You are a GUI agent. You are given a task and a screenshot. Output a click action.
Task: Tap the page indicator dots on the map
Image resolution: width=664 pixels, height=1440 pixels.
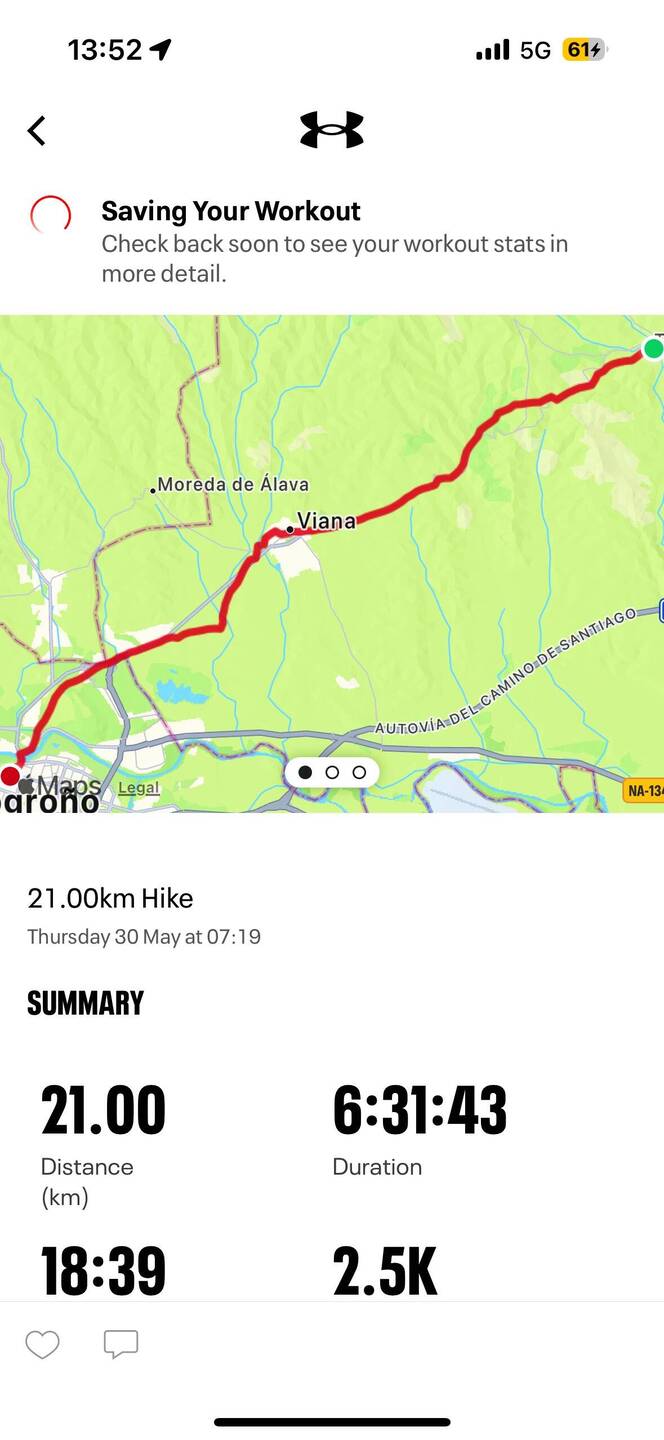click(x=332, y=772)
